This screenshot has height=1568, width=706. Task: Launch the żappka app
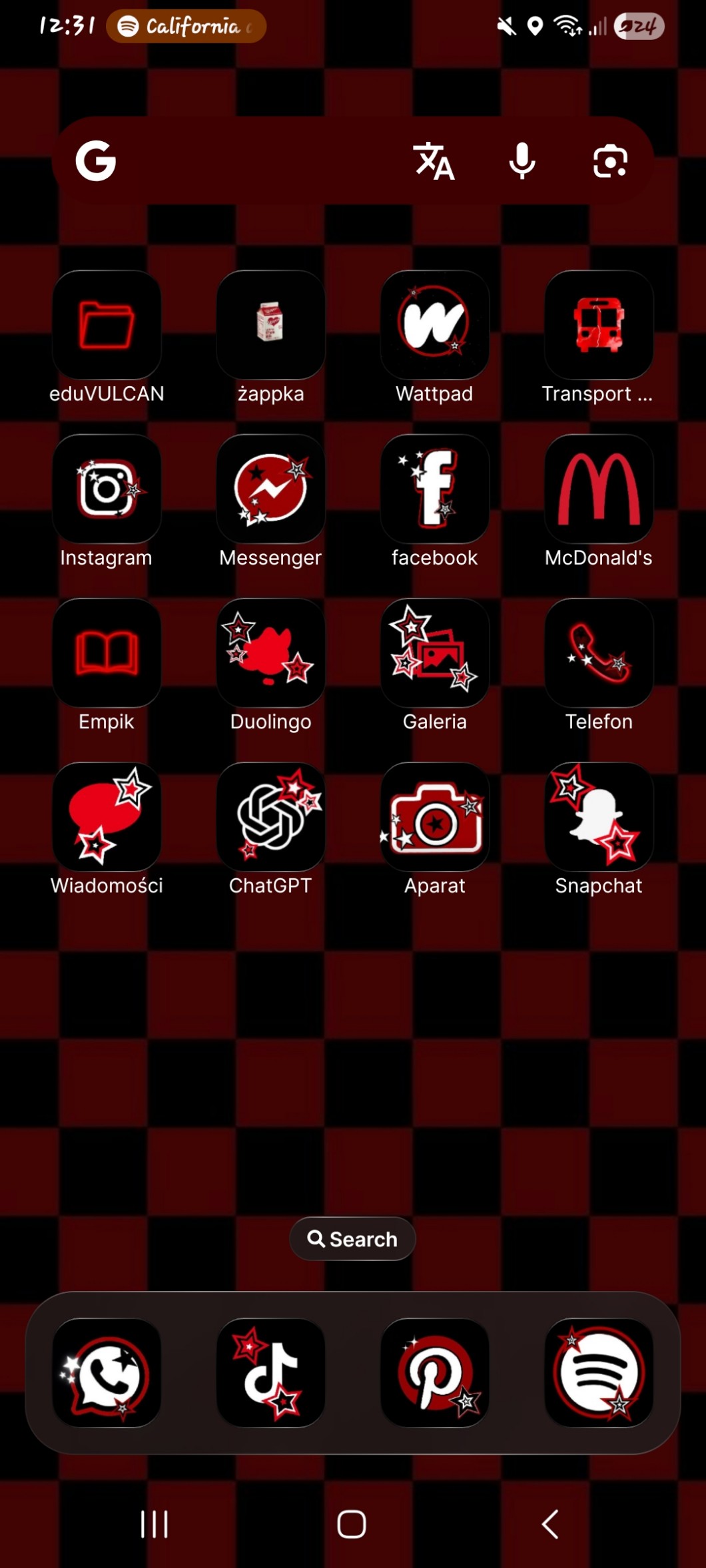click(270, 325)
